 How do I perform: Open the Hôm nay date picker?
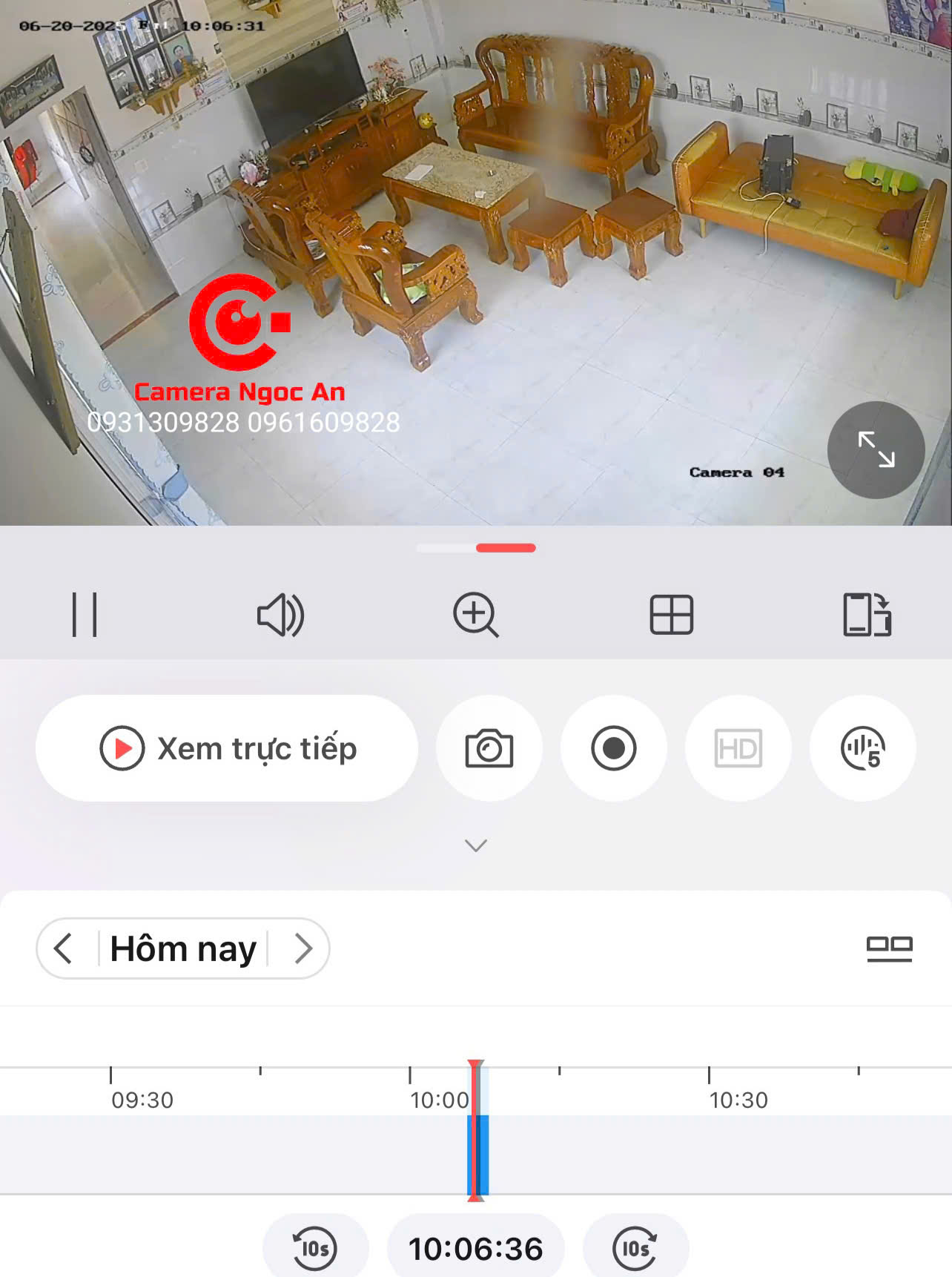(183, 948)
